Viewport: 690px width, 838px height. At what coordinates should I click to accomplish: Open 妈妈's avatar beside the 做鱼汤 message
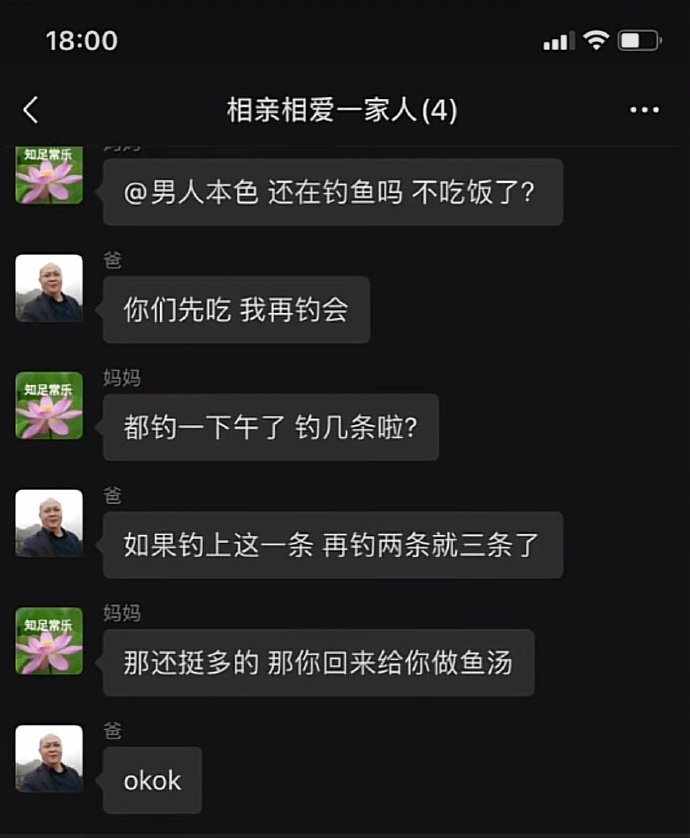pos(49,641)
